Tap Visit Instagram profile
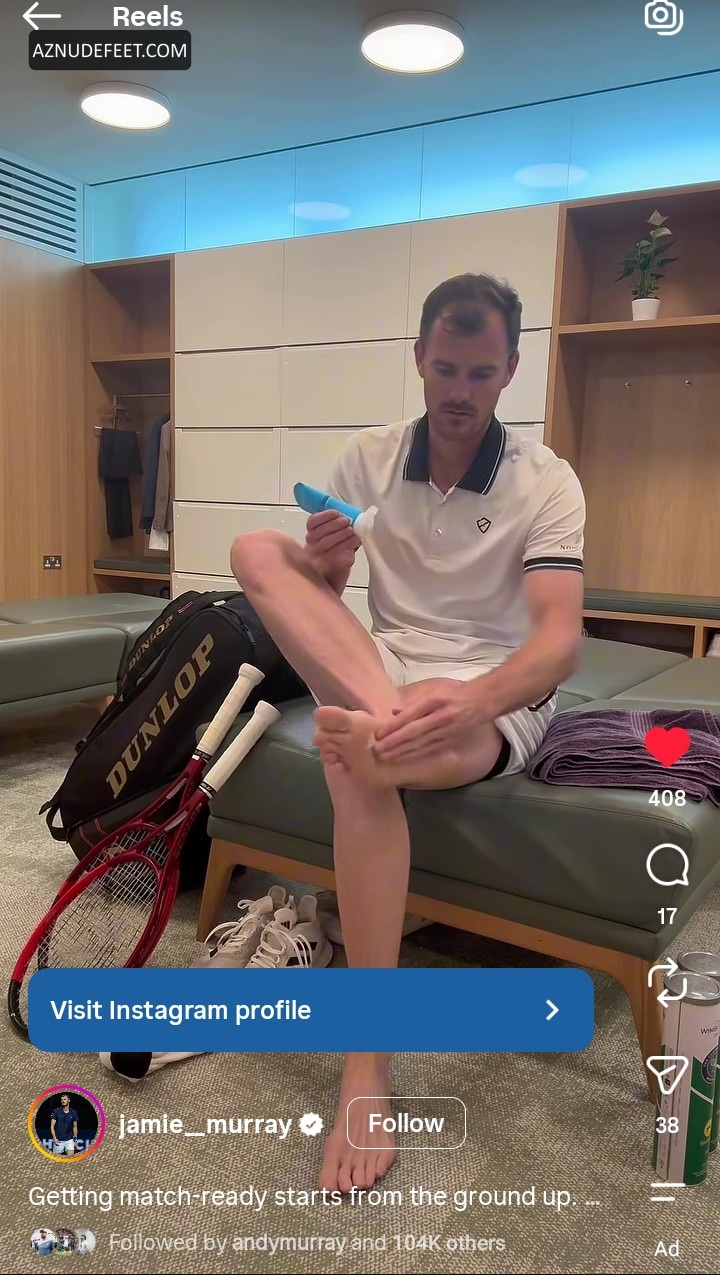 click(310, 1010)
